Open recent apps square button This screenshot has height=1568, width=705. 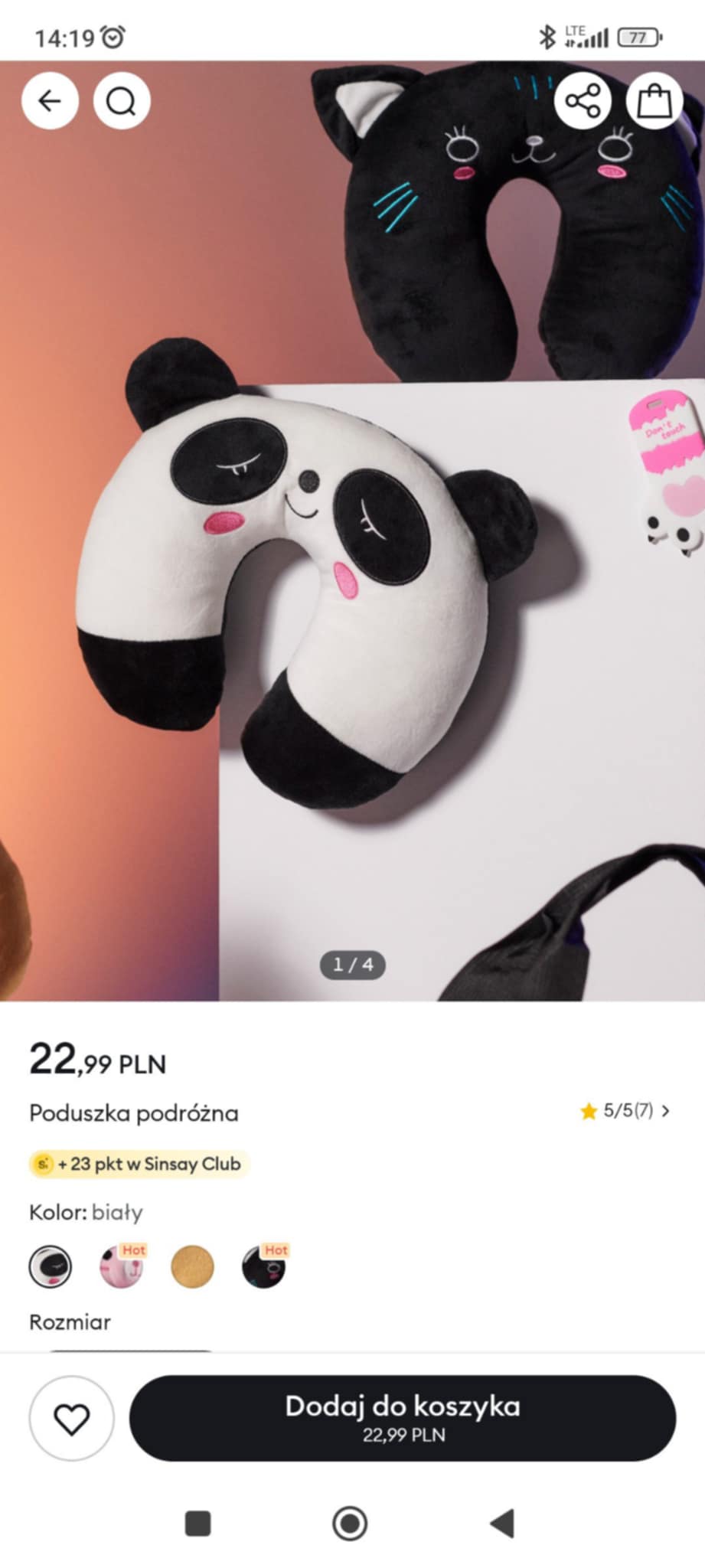click(x=198, y=1523)
